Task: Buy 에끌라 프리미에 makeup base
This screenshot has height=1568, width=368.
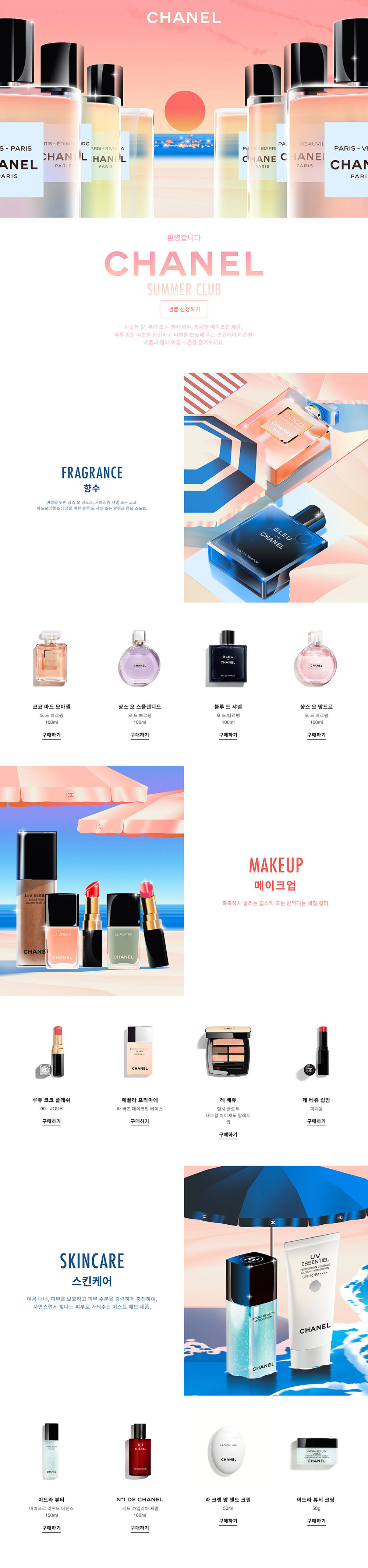Action: 140,1120
